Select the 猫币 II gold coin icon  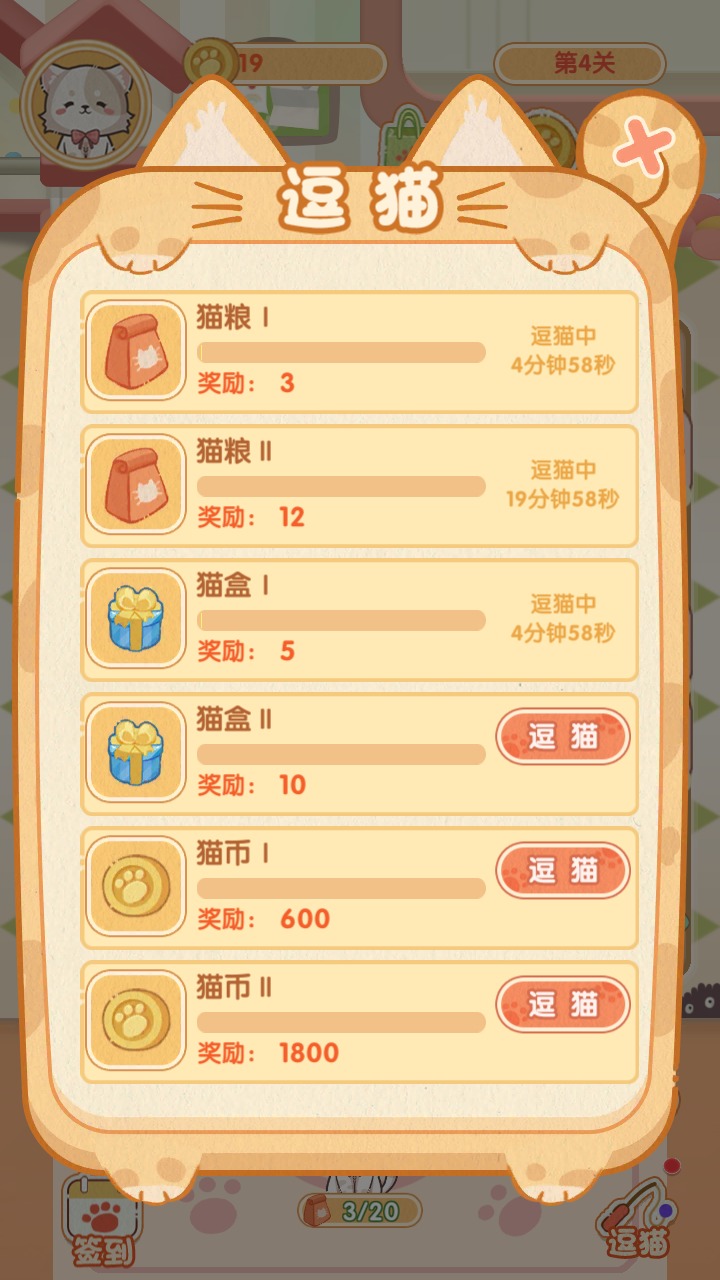(x=135, y=1021)
